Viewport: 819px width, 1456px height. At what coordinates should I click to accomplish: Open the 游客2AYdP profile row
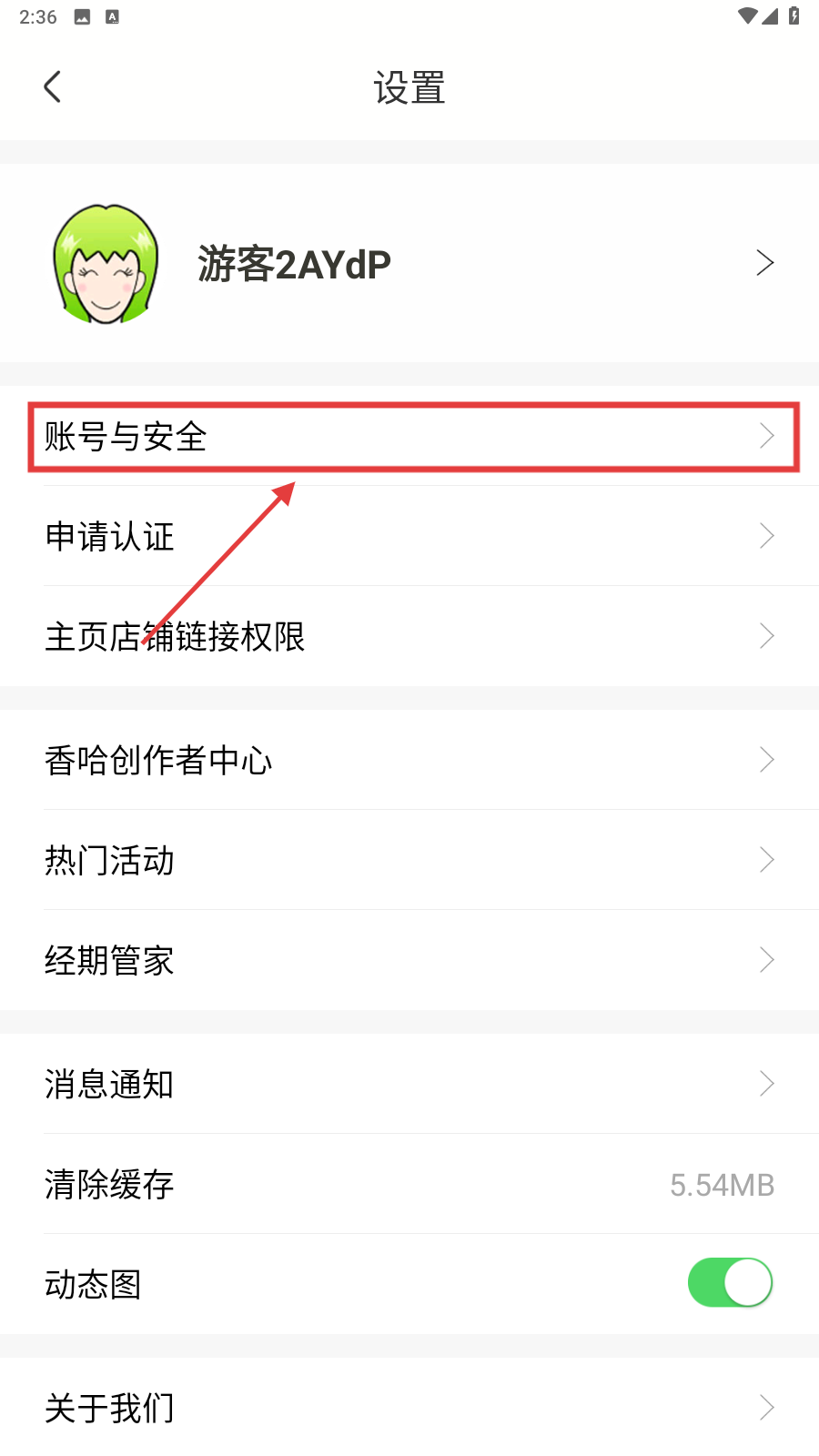(x=409, y=264)
